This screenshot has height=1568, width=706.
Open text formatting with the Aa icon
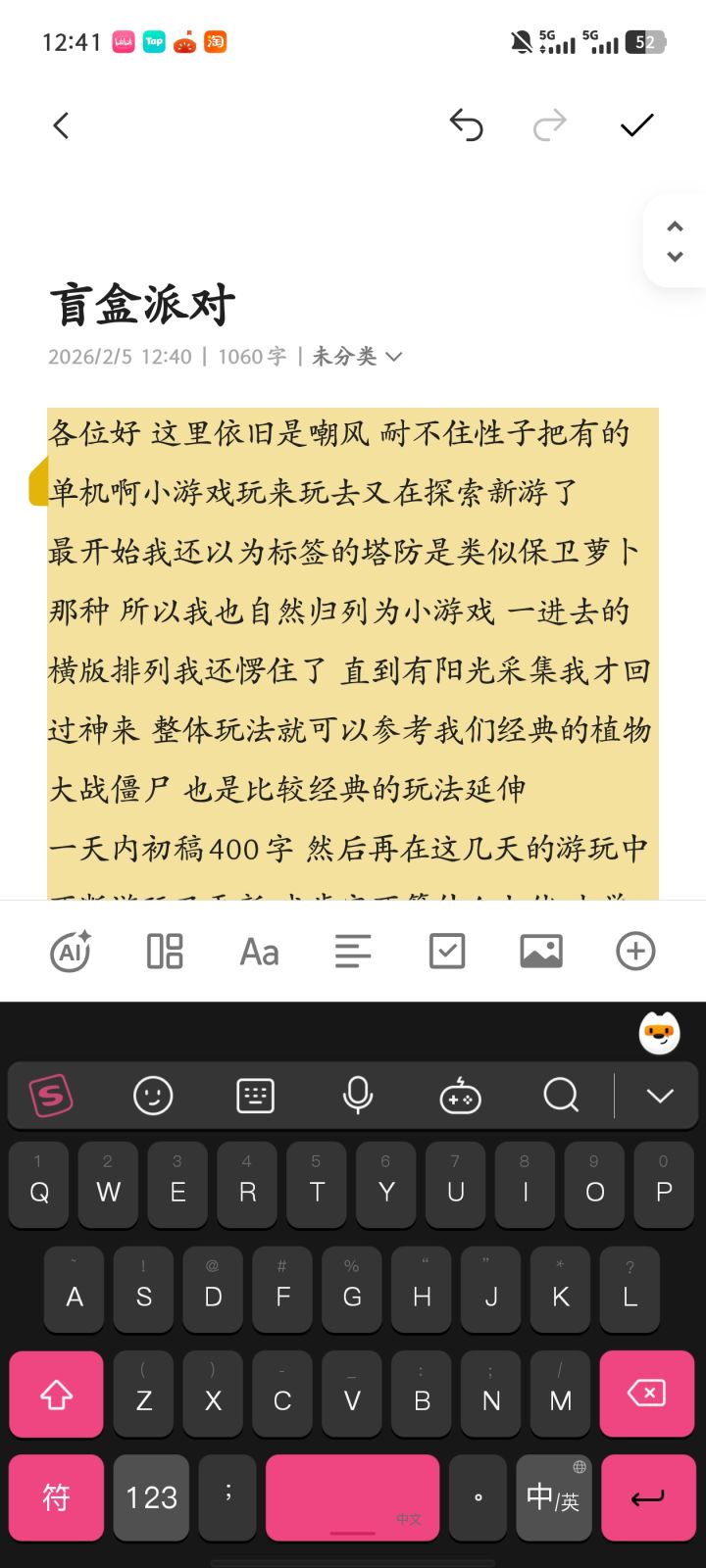point(258,951)
